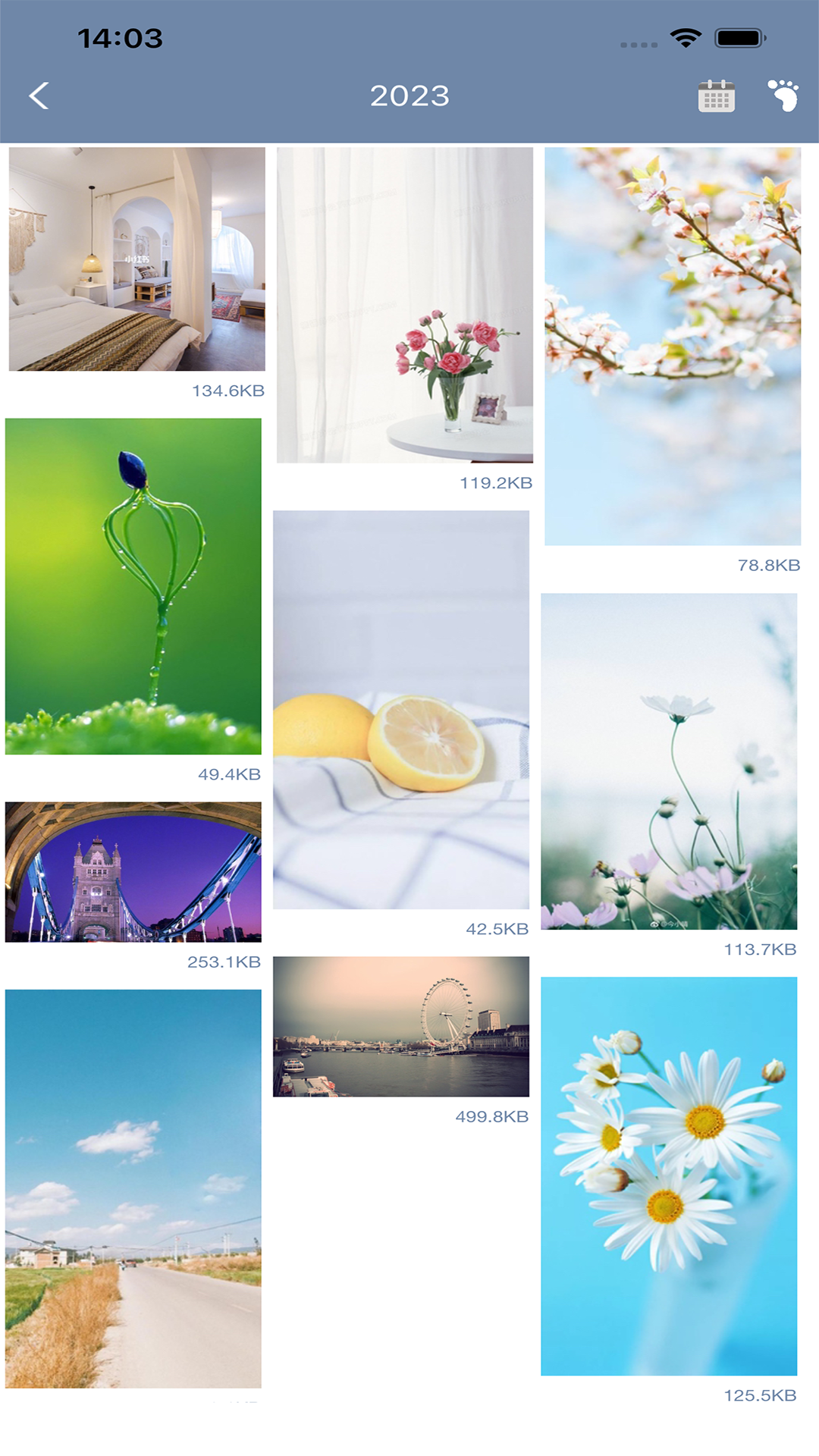Open the white cosmos flower photo

pyautogui.click(x=669, y=761)
